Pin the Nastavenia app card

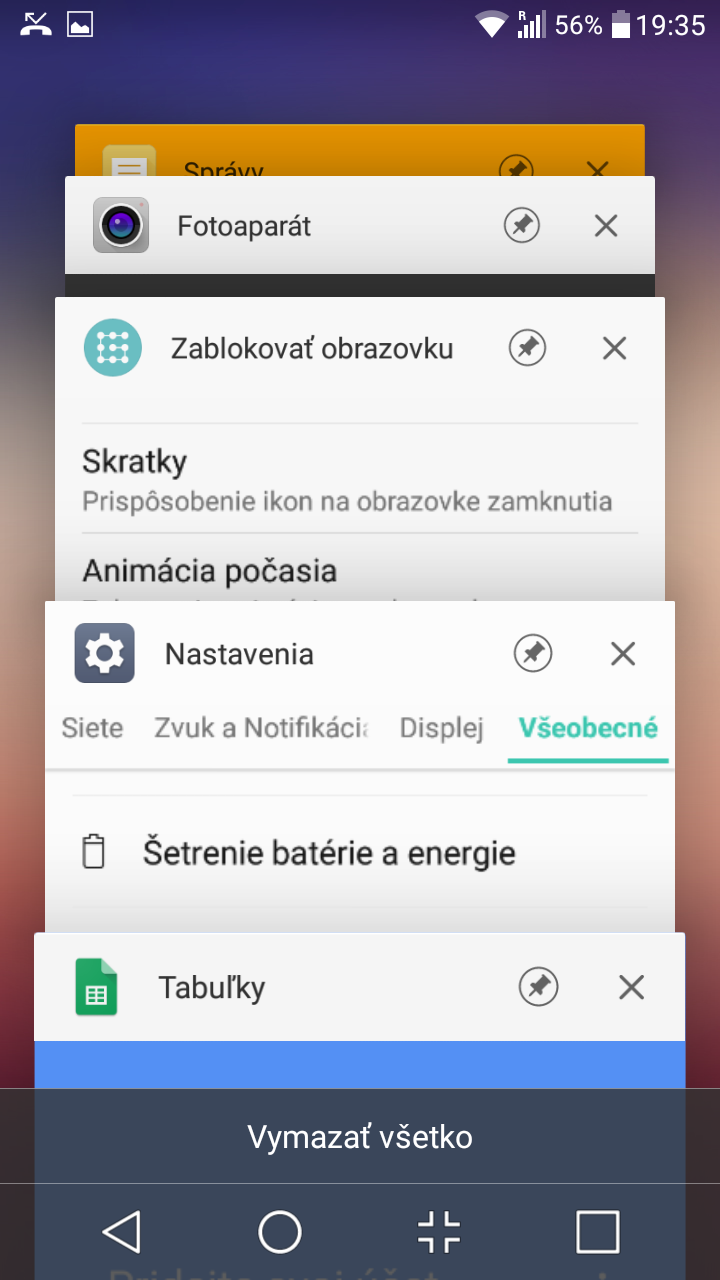[x=533, y=654]
